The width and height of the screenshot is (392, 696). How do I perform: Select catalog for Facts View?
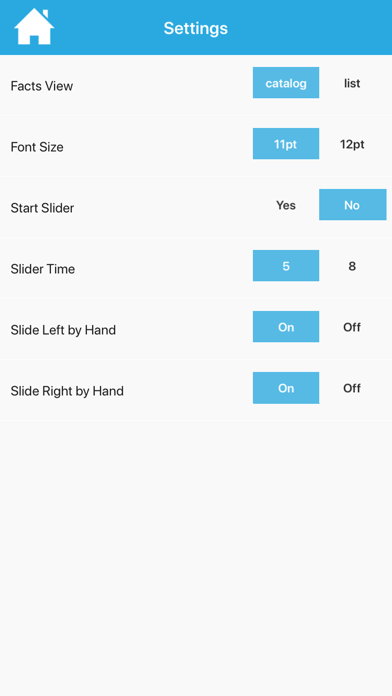[286, 83]
